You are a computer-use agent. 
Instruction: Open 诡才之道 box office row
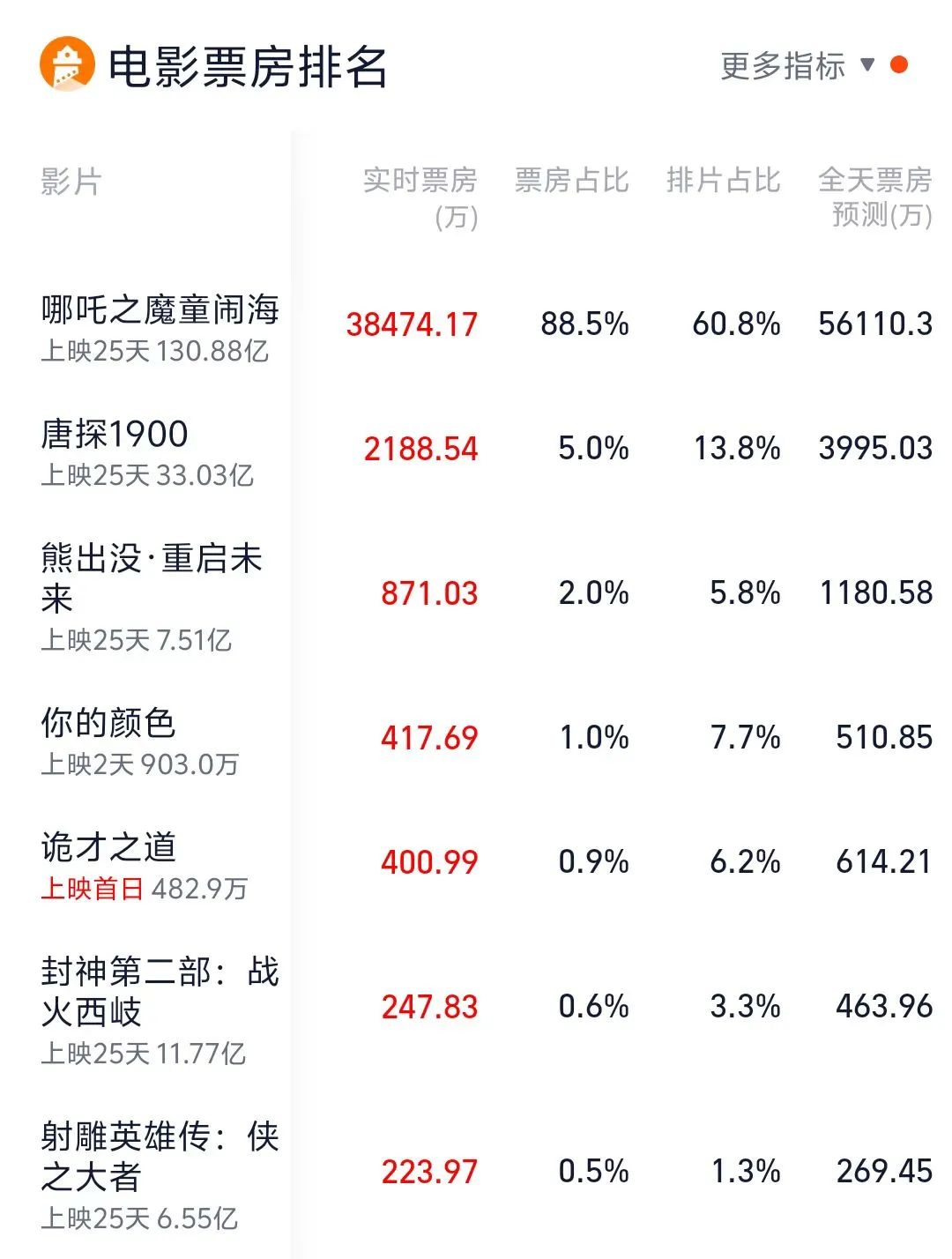108,848
